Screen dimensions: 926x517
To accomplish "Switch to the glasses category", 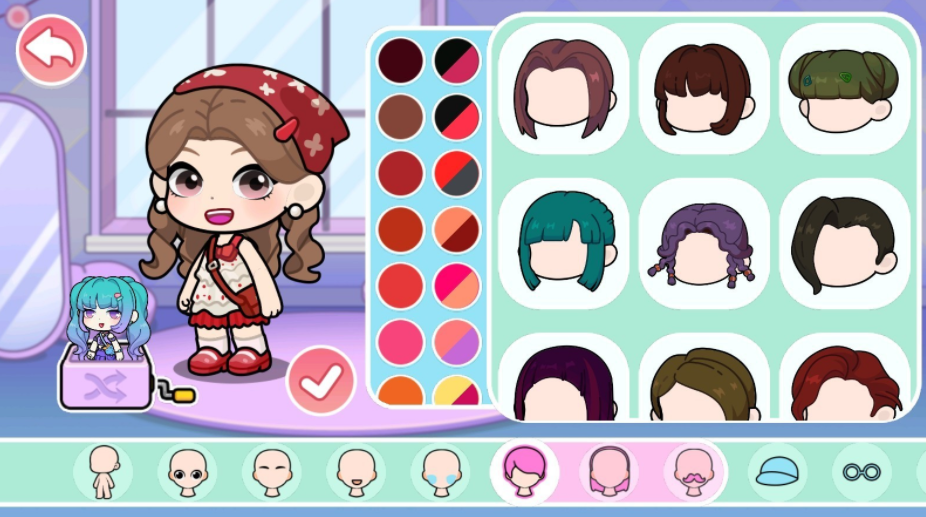I will [x=859, y=472].
